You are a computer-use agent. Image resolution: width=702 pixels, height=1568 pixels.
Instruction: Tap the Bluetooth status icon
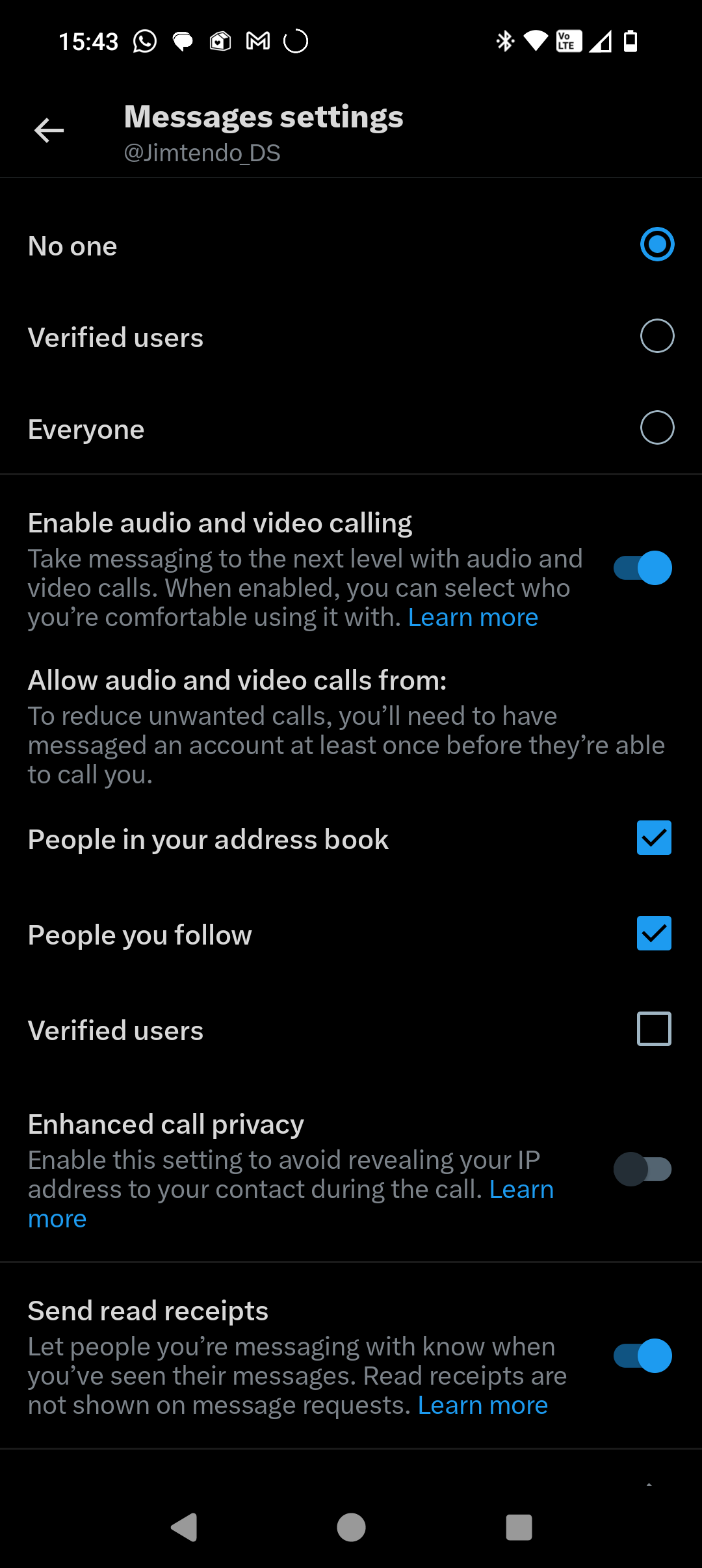coord(504,40)
